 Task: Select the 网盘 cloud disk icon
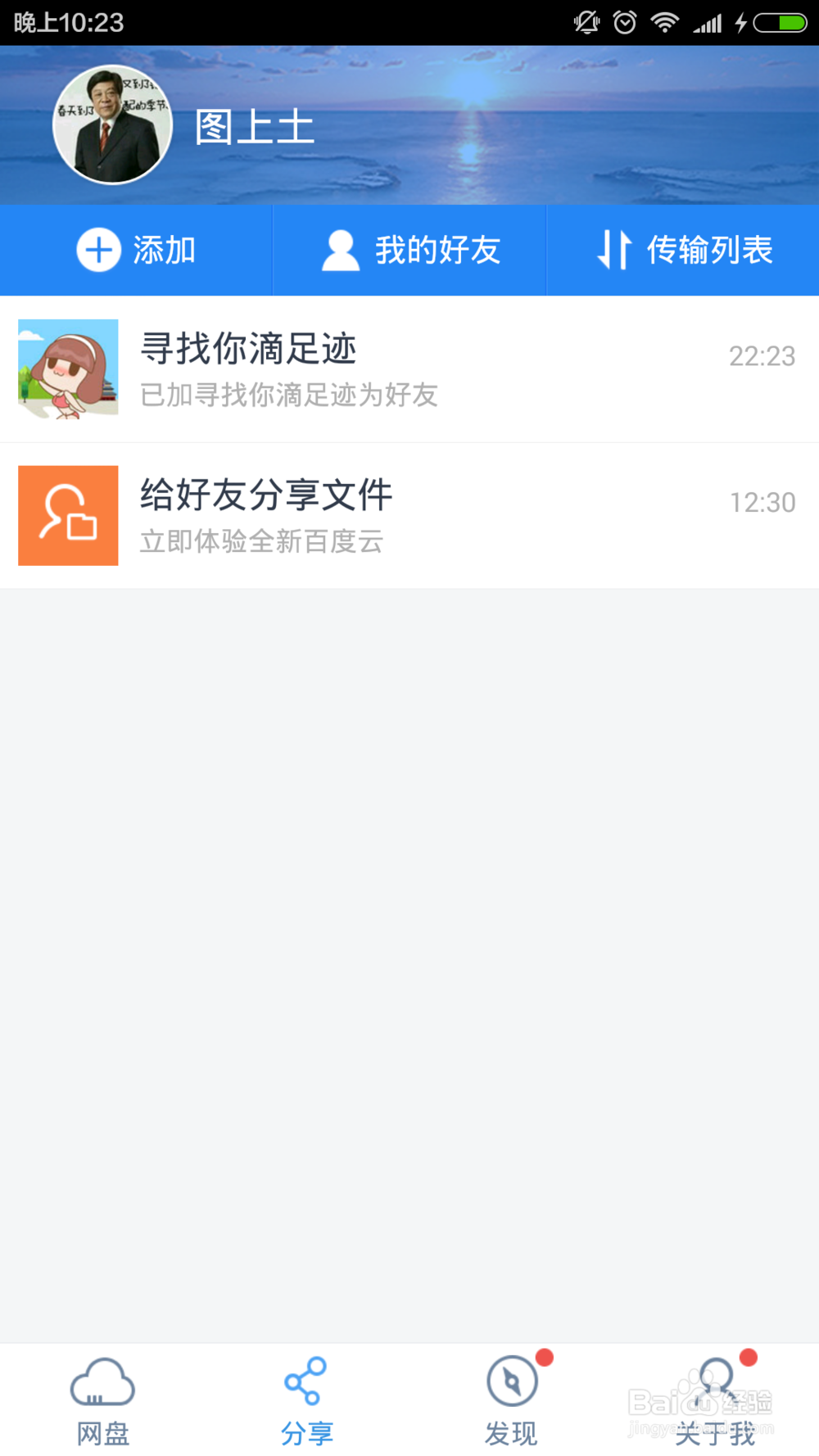pyautogui.click(x=102, y=1379)
